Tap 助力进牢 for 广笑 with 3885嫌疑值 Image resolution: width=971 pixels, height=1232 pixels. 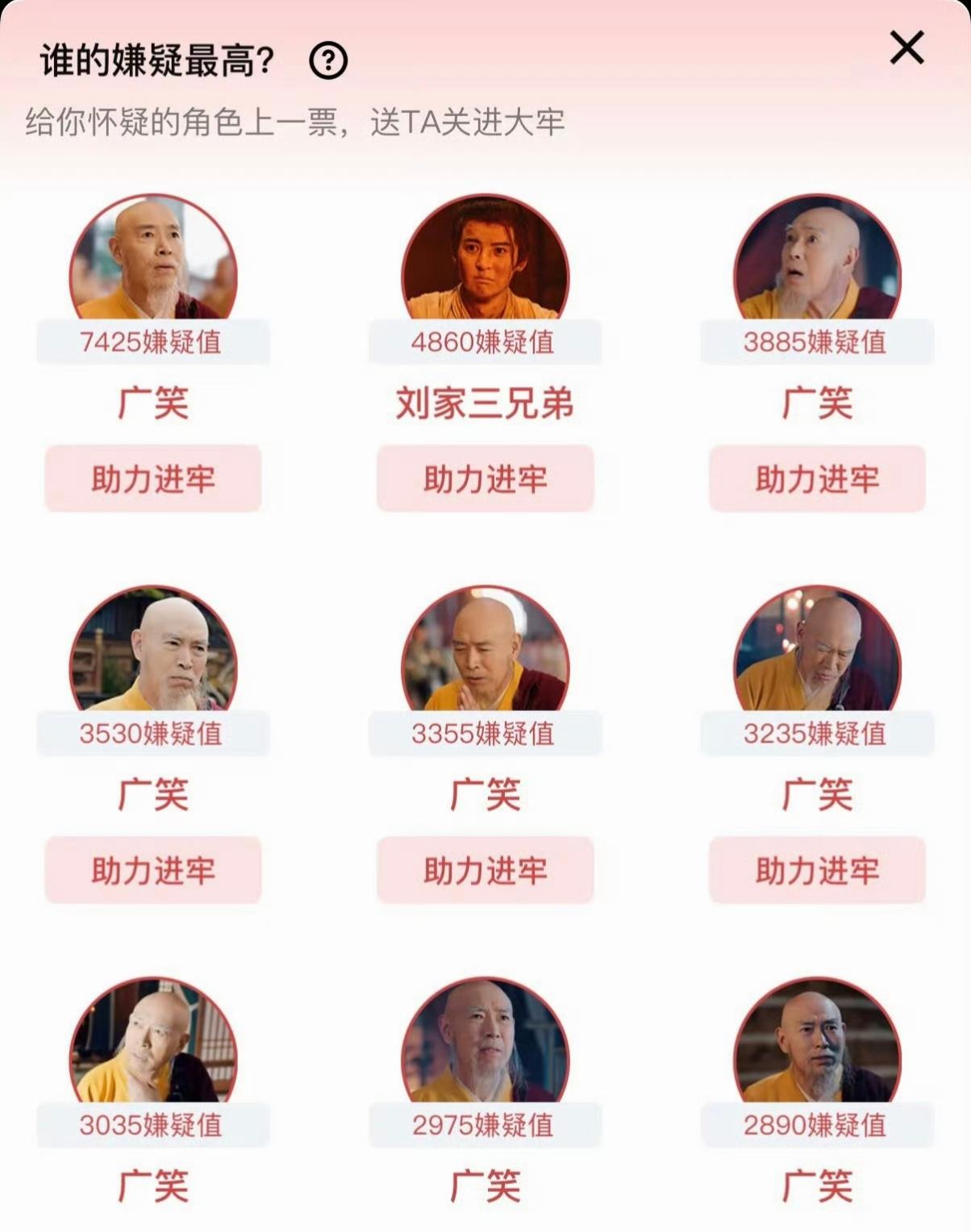(x=817, y=479)
